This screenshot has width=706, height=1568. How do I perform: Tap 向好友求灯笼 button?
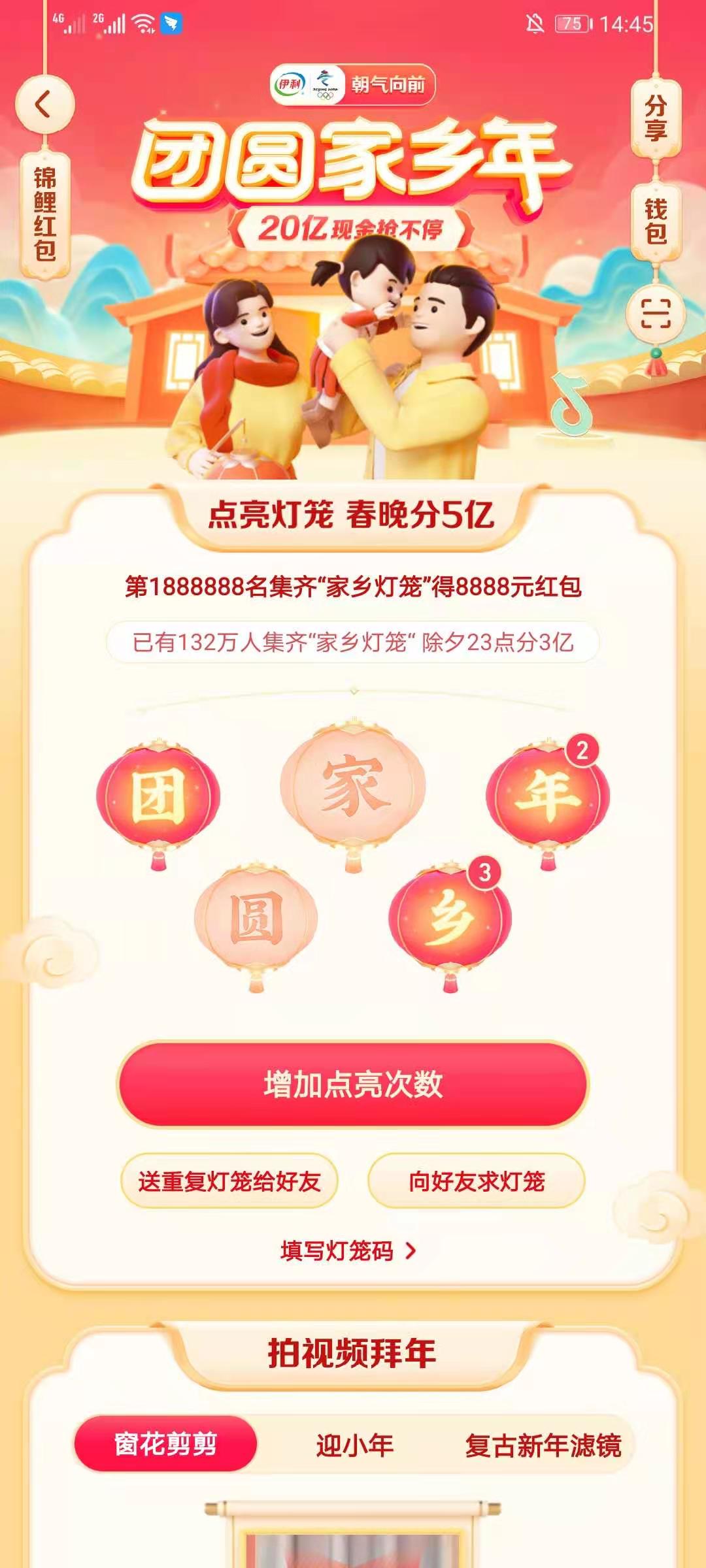(477, 1181)
